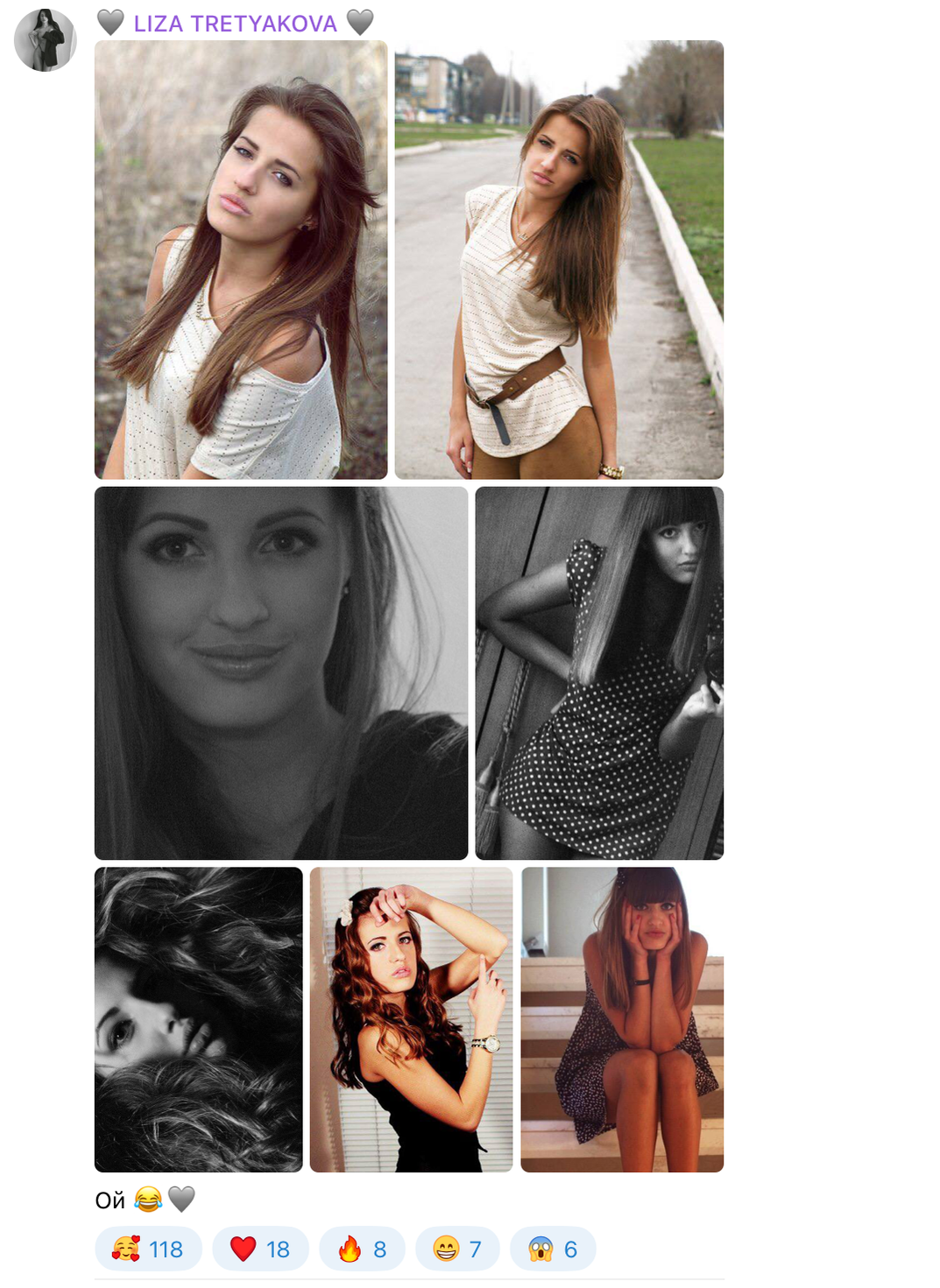The height and width of the screenshot is (1288, 940).
Task: Tap the grinning face reaction showing 7
Action: [457, 1249]
